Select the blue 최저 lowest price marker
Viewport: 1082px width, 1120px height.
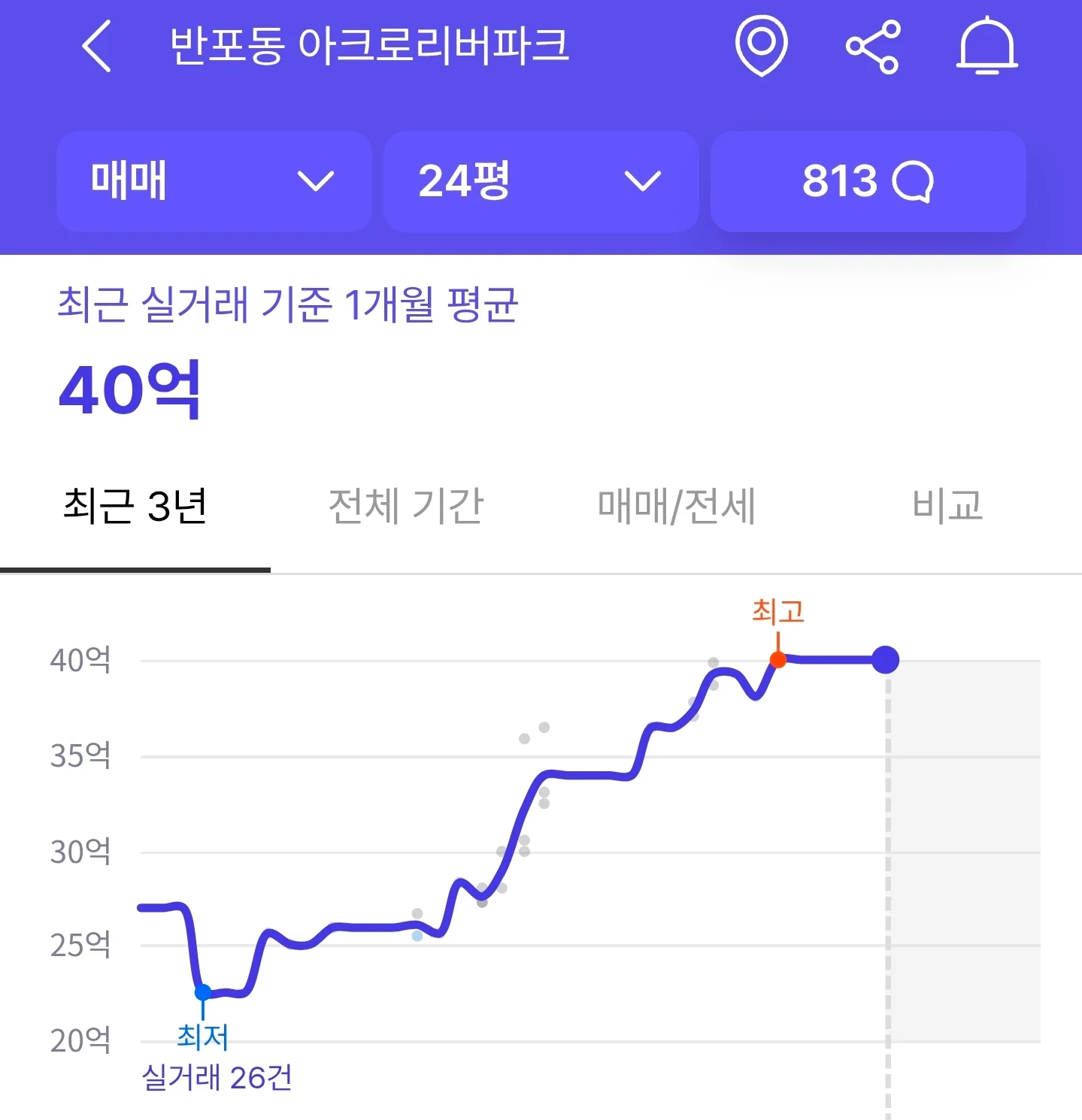tap(203, 991)
